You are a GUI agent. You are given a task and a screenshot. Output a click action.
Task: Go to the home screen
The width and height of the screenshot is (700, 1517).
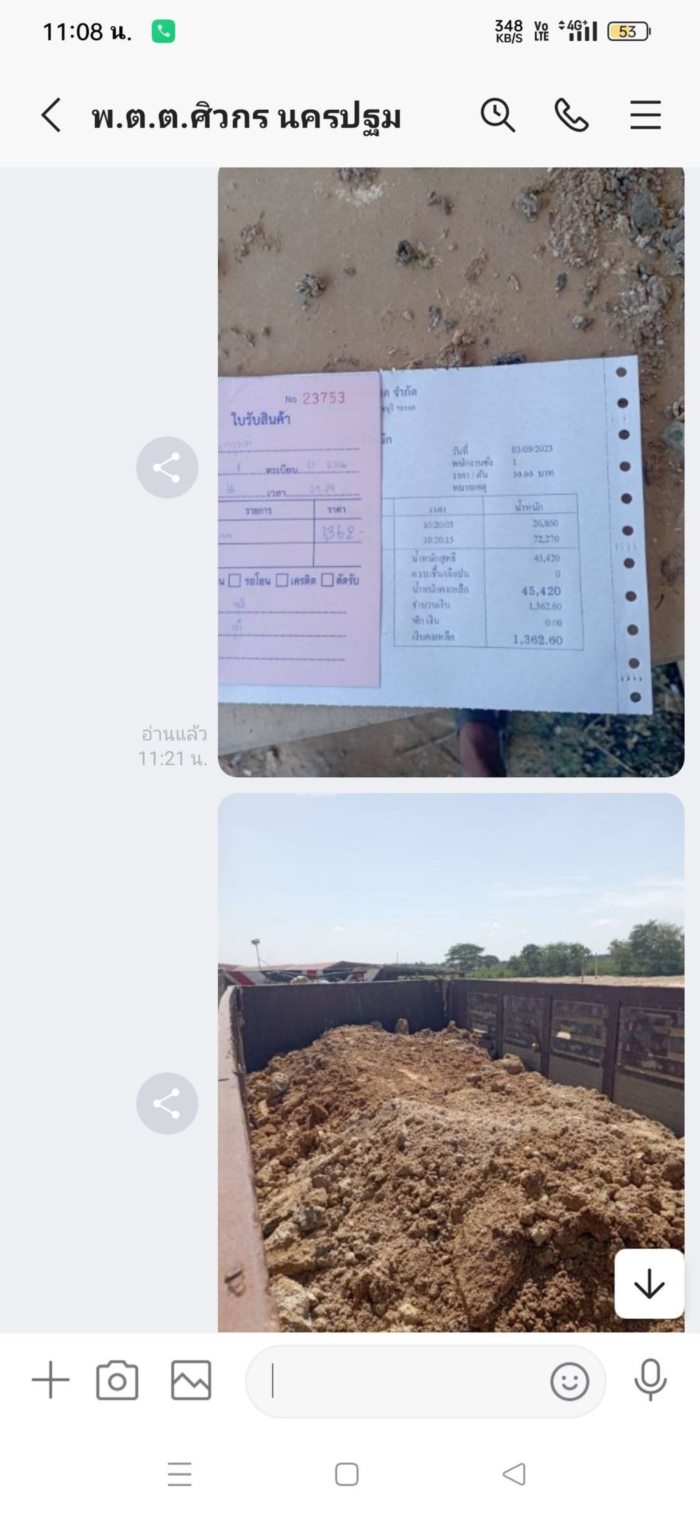[347, 1474]
